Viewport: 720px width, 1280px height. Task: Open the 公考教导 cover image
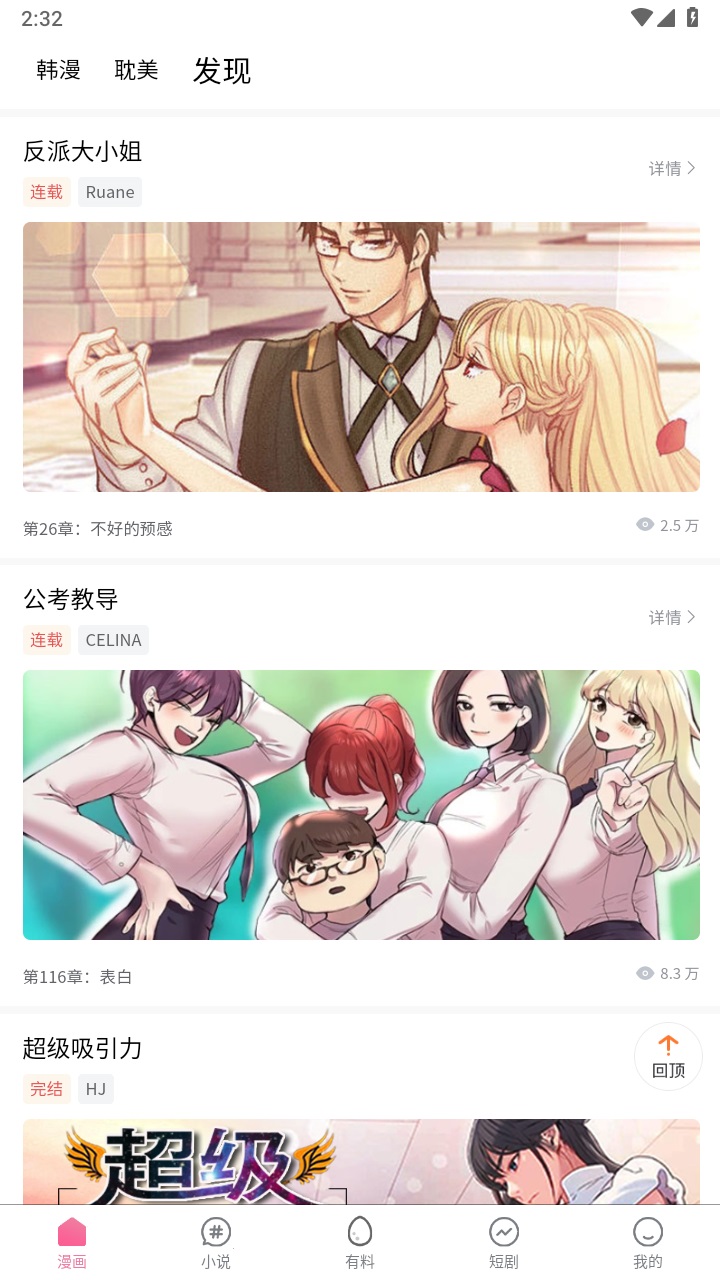[x=361, y=804]
